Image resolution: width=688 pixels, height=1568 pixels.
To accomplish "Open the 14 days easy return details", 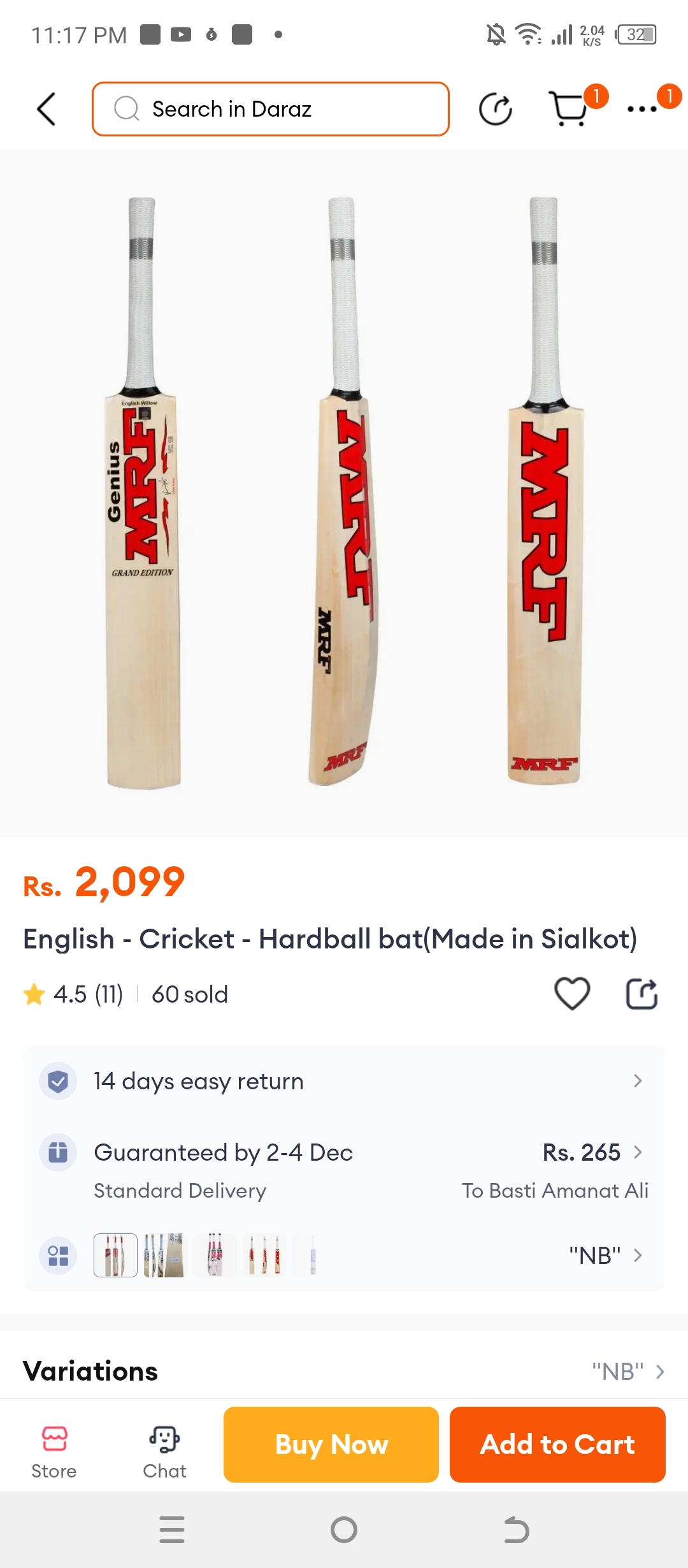I will pos(344,1081).
